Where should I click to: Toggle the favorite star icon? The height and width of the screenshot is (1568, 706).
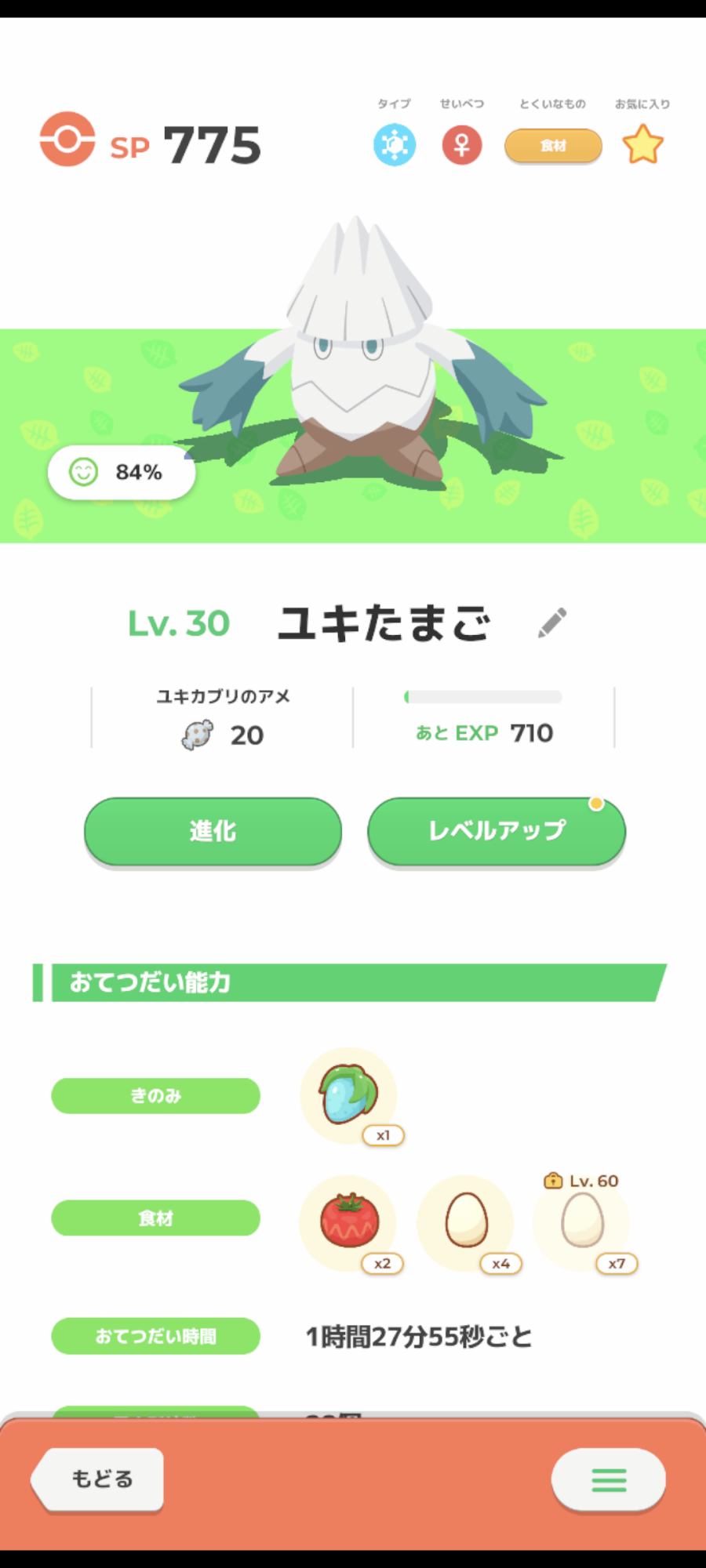click(x=642, y=145)
